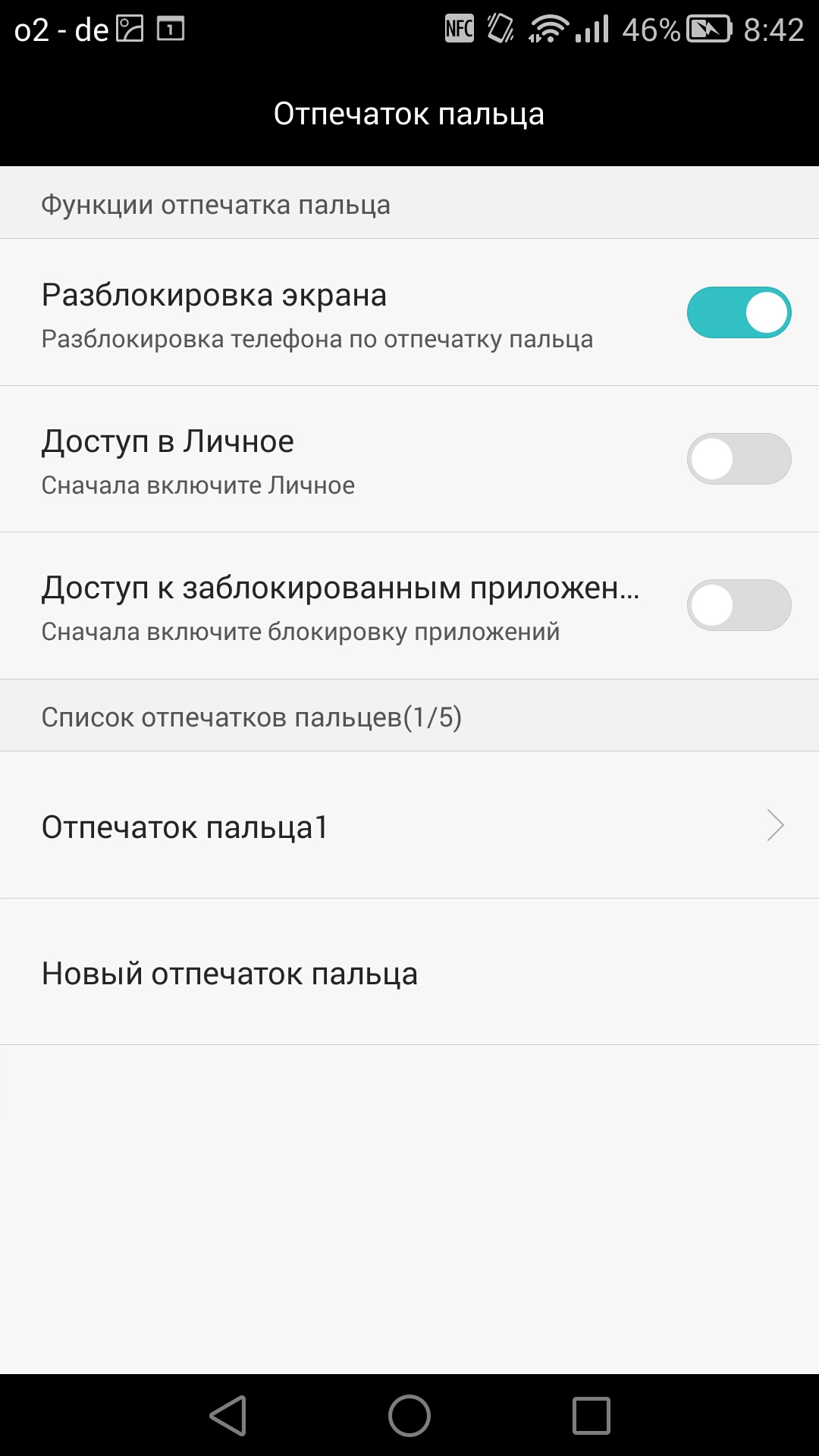Toggle the Доступ в Личное switch
Screen dimensions: 819x1456
pyautogui.click(x=739, y=459)
